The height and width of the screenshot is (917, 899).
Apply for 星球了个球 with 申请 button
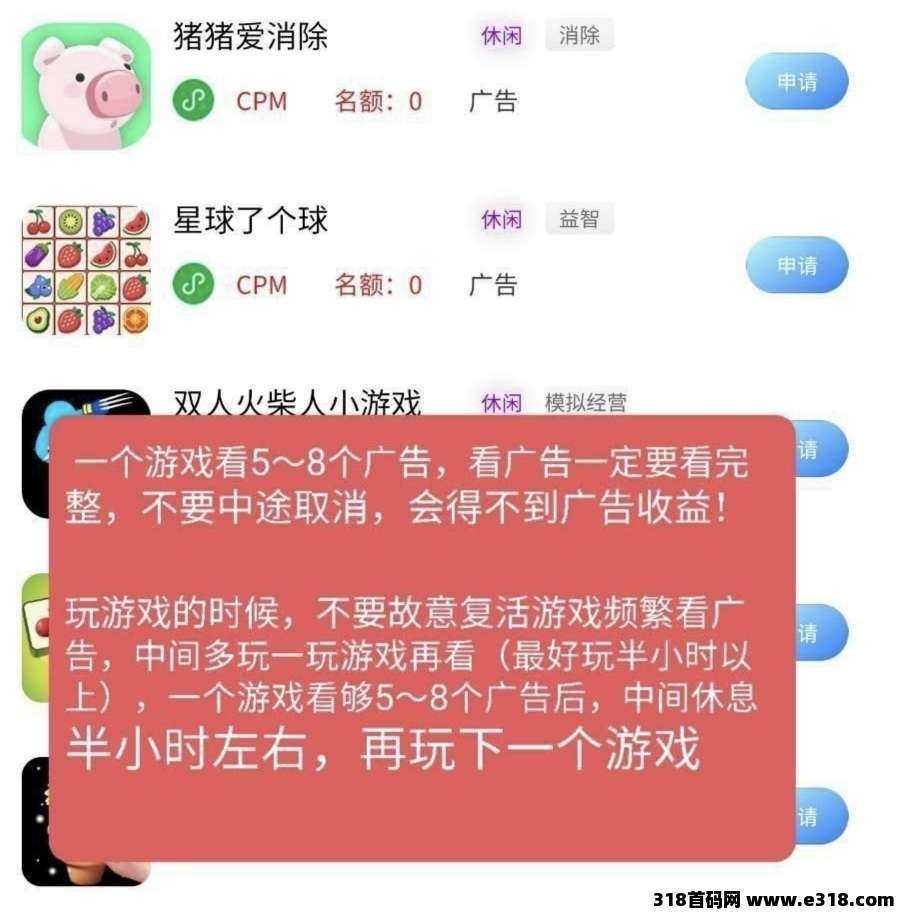(796, 266)
